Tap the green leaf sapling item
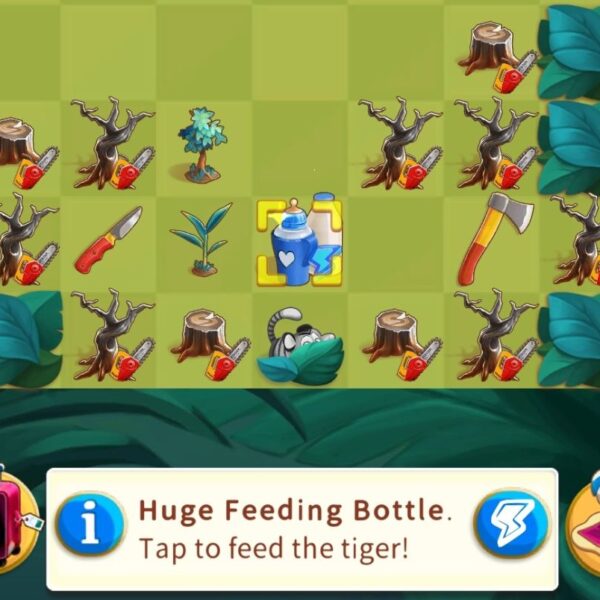Screen dimensions: 600x600 pyautogui.click(x=202, y=240)
